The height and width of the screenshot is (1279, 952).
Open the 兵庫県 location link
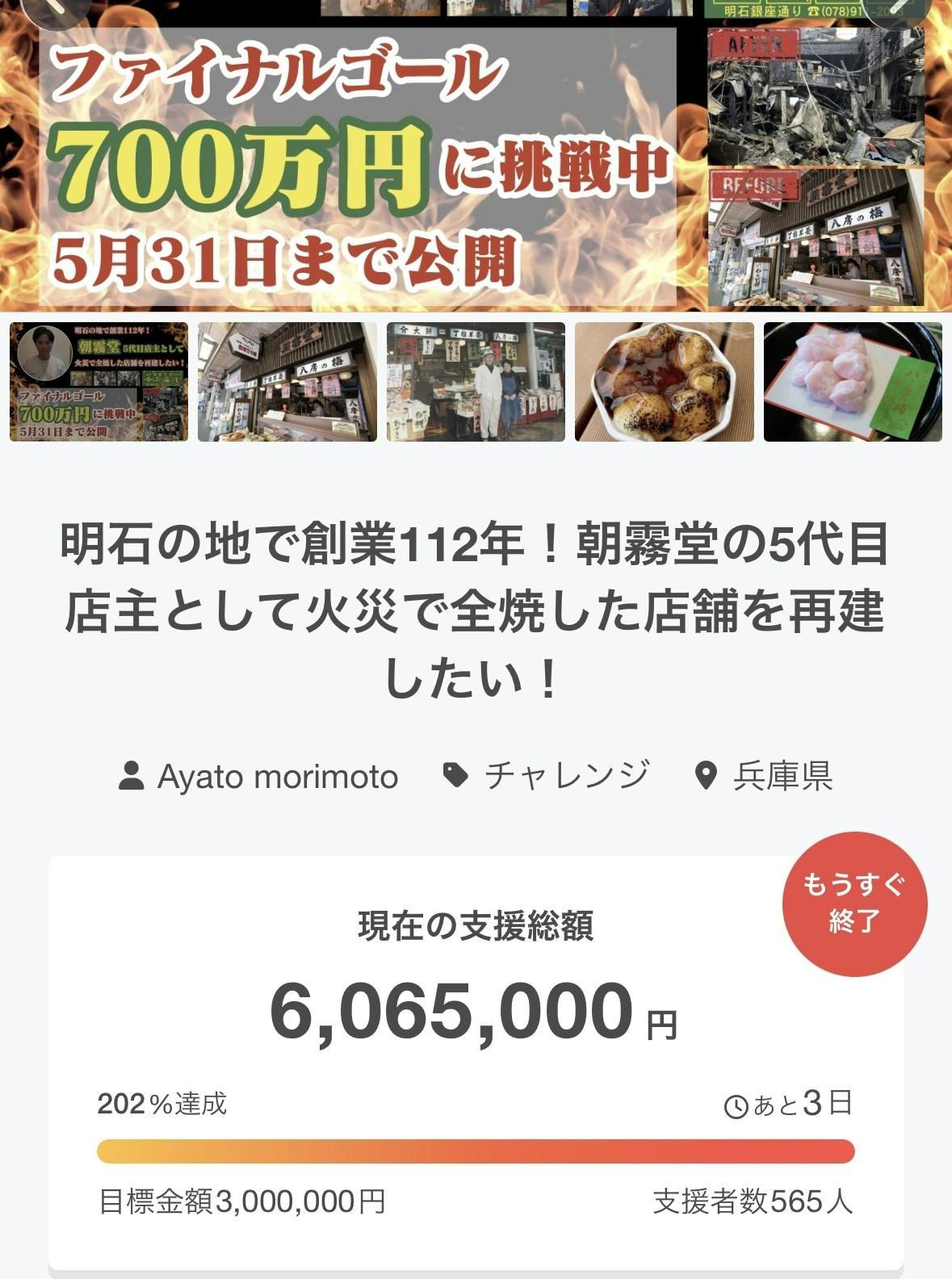pyautogui.click(x=764, y=776)
